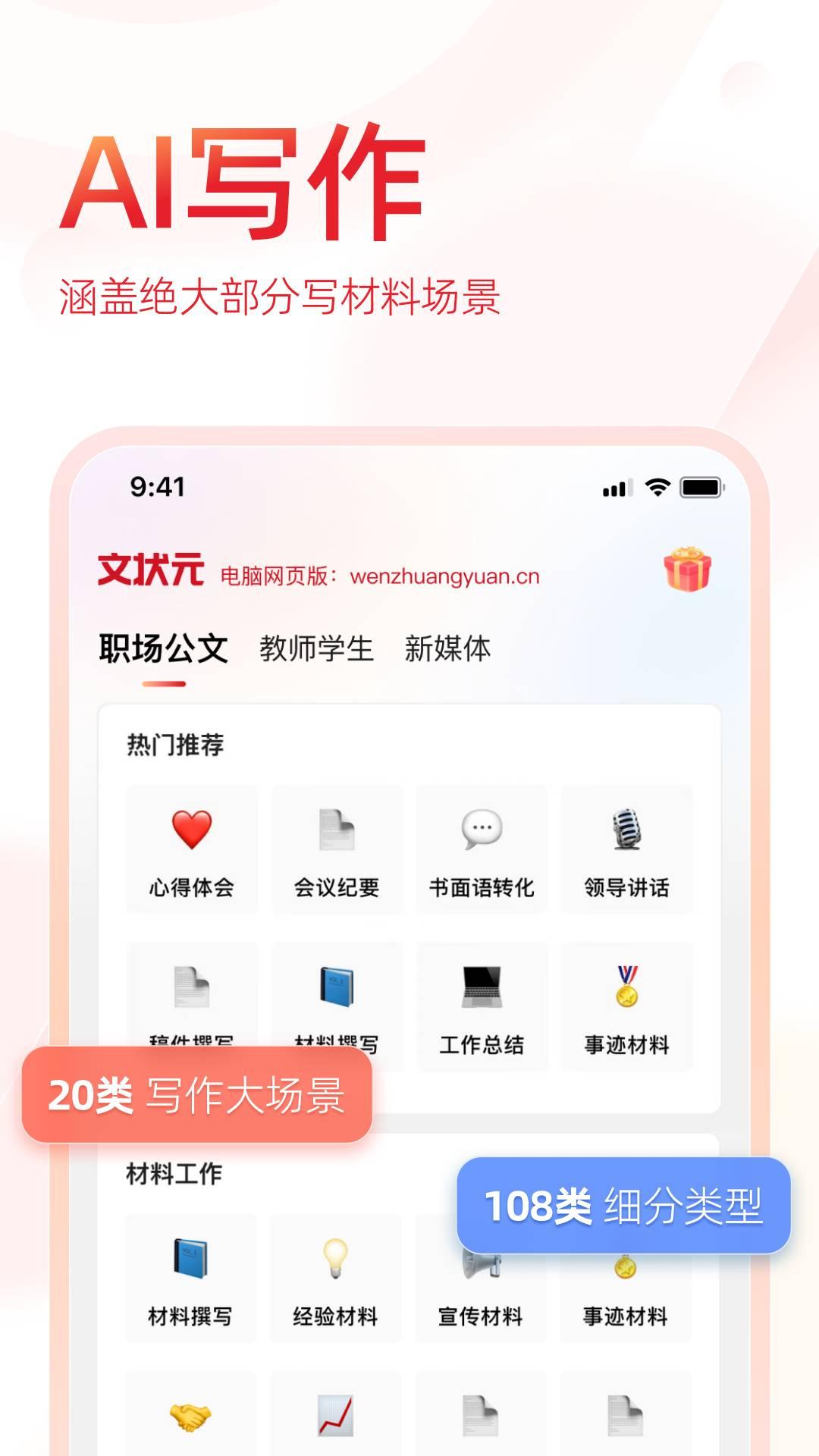Tap the 书面语转化 speech bubble icon

pos(480,829)
